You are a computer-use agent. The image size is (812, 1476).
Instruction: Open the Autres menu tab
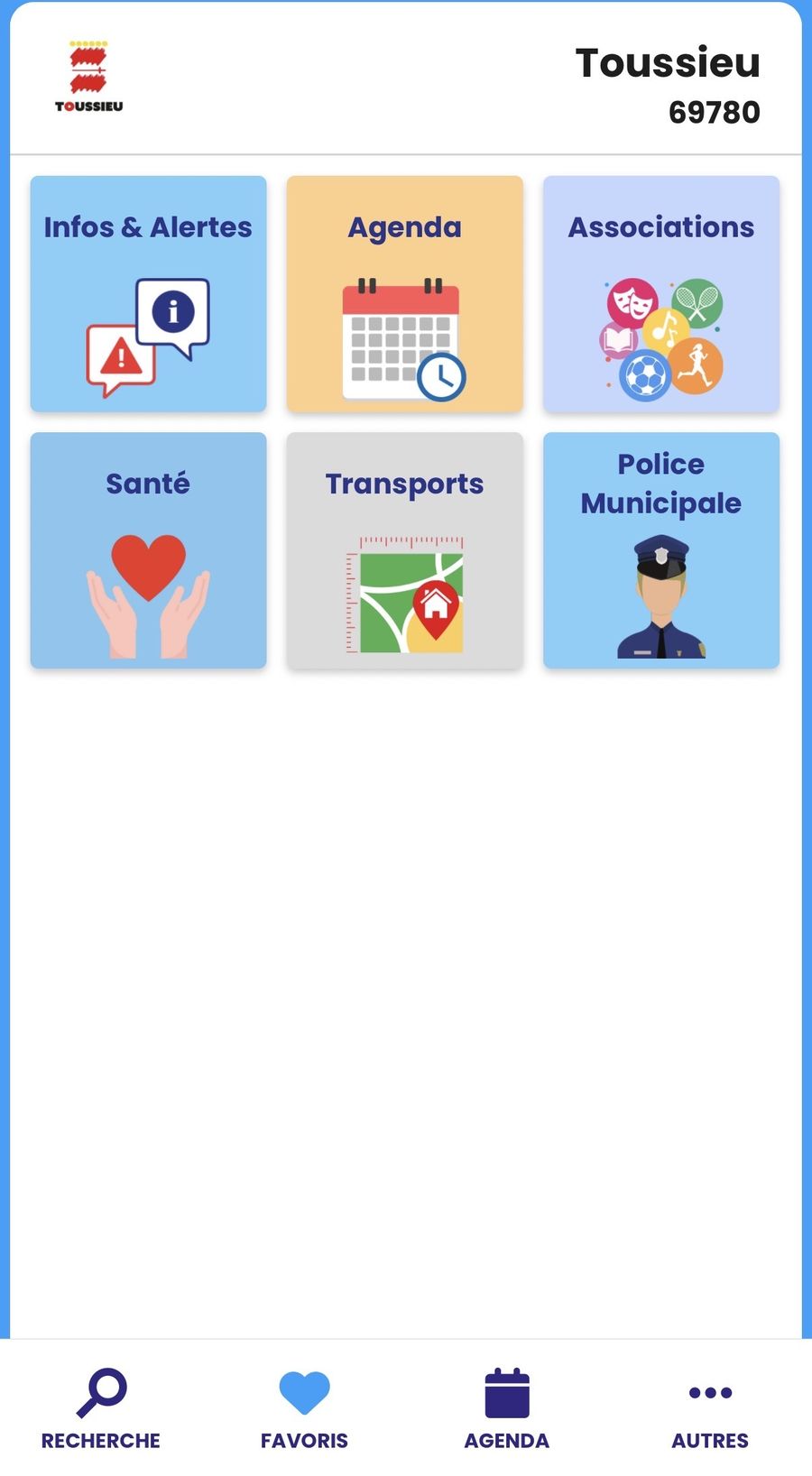pos(710,1409)
